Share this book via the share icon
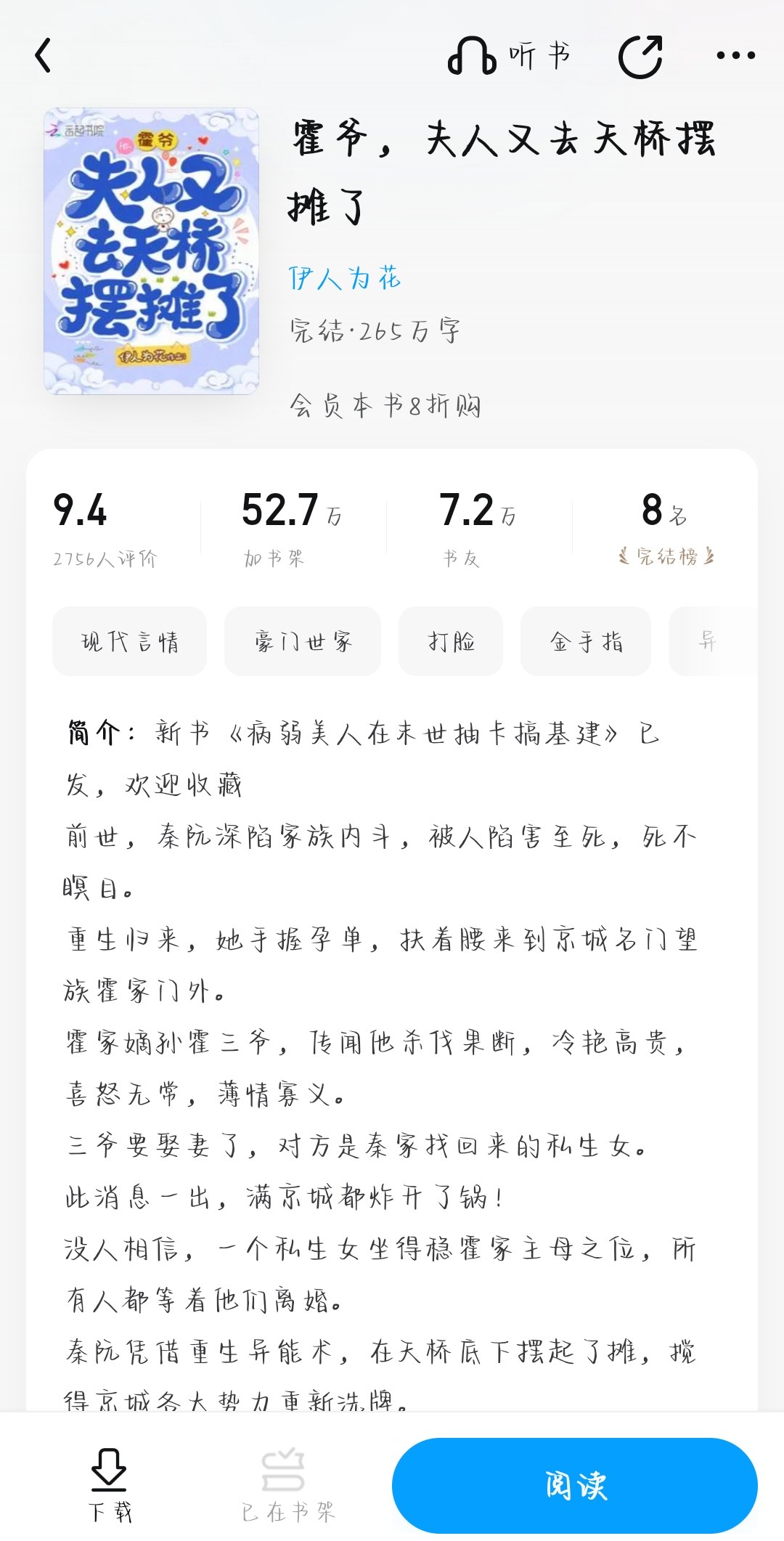Viewport: 784px width, 1541px height. (x=641, y=56)
